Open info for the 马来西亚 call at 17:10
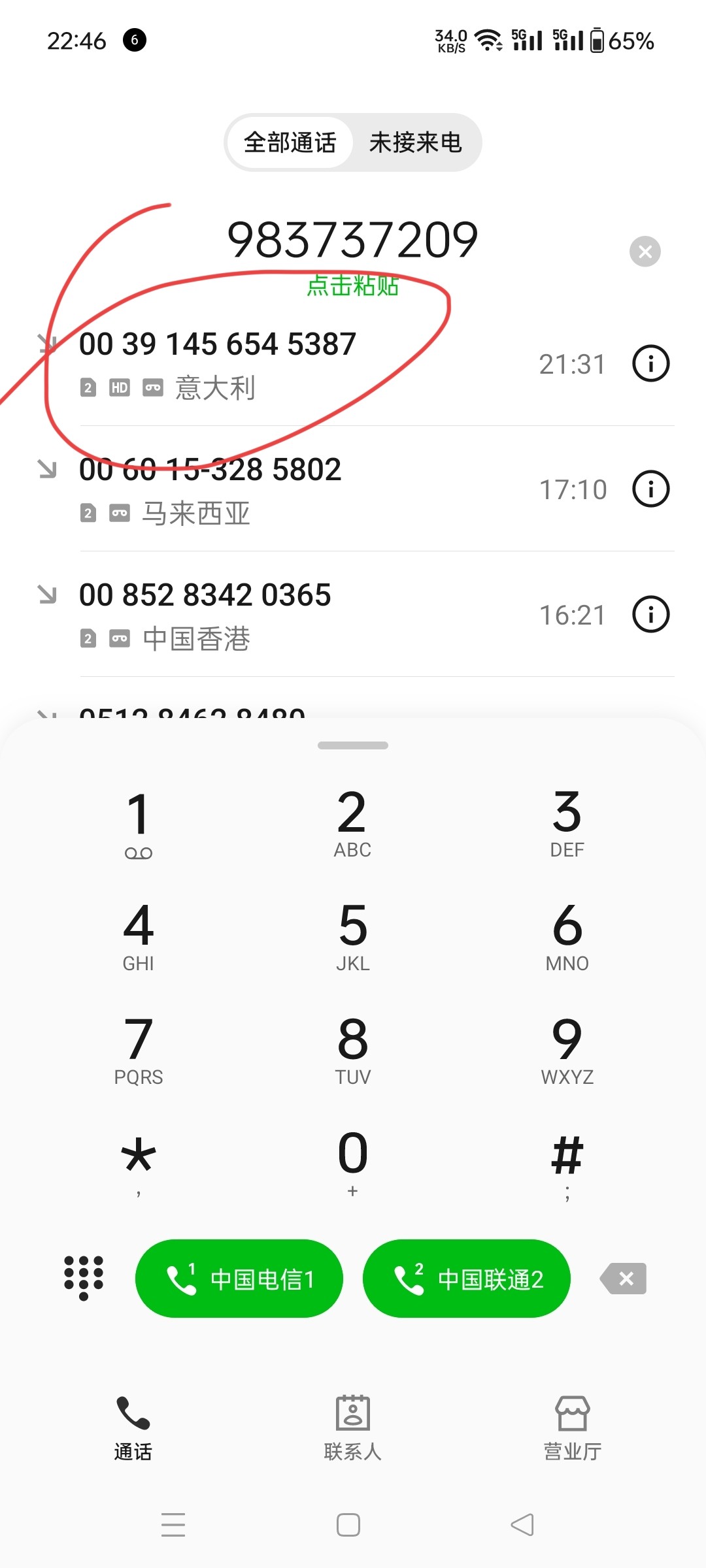706x1568 pixels. [650, 489]
